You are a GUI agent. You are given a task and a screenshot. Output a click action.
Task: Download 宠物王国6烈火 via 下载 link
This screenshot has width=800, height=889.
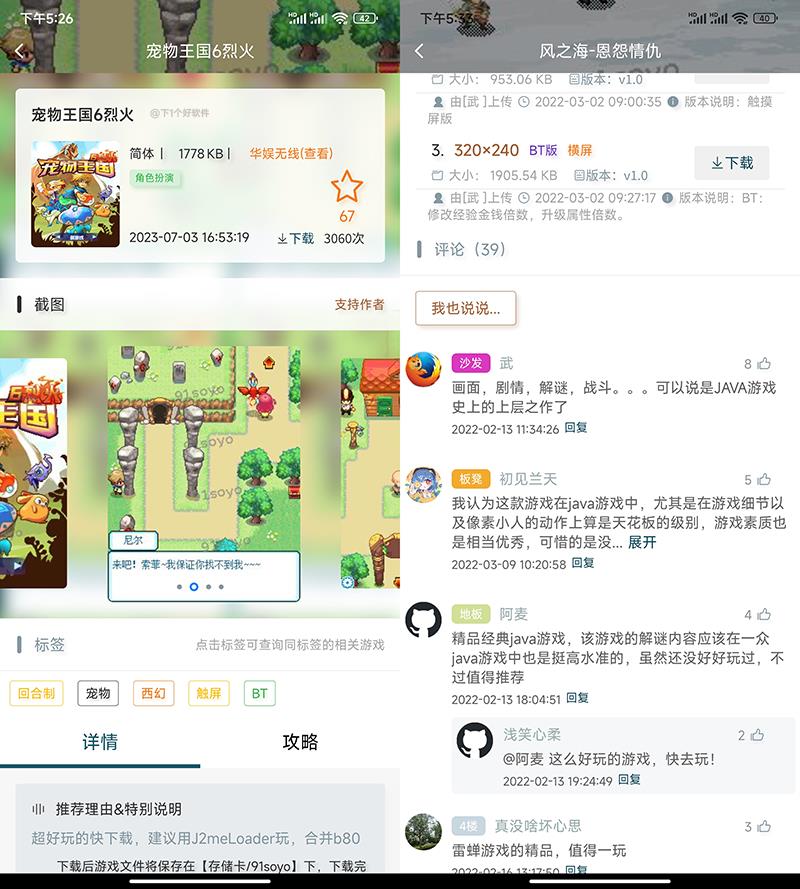point(296,239)
